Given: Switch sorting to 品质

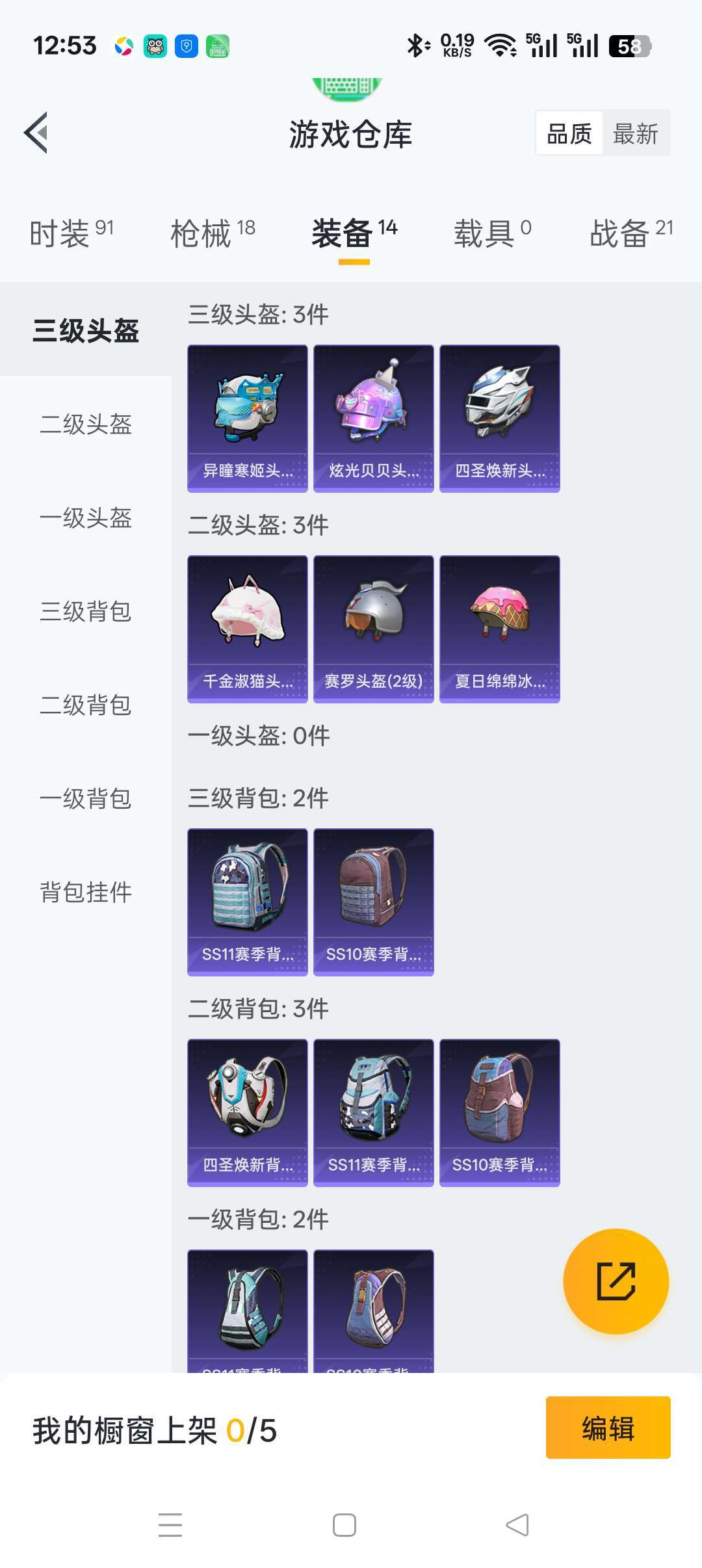Looking at the screenshot, I should pos(568,133).
